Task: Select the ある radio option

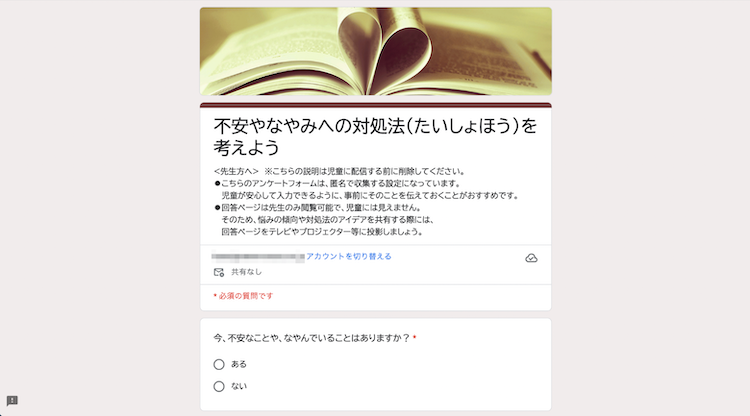Action: 219,364
